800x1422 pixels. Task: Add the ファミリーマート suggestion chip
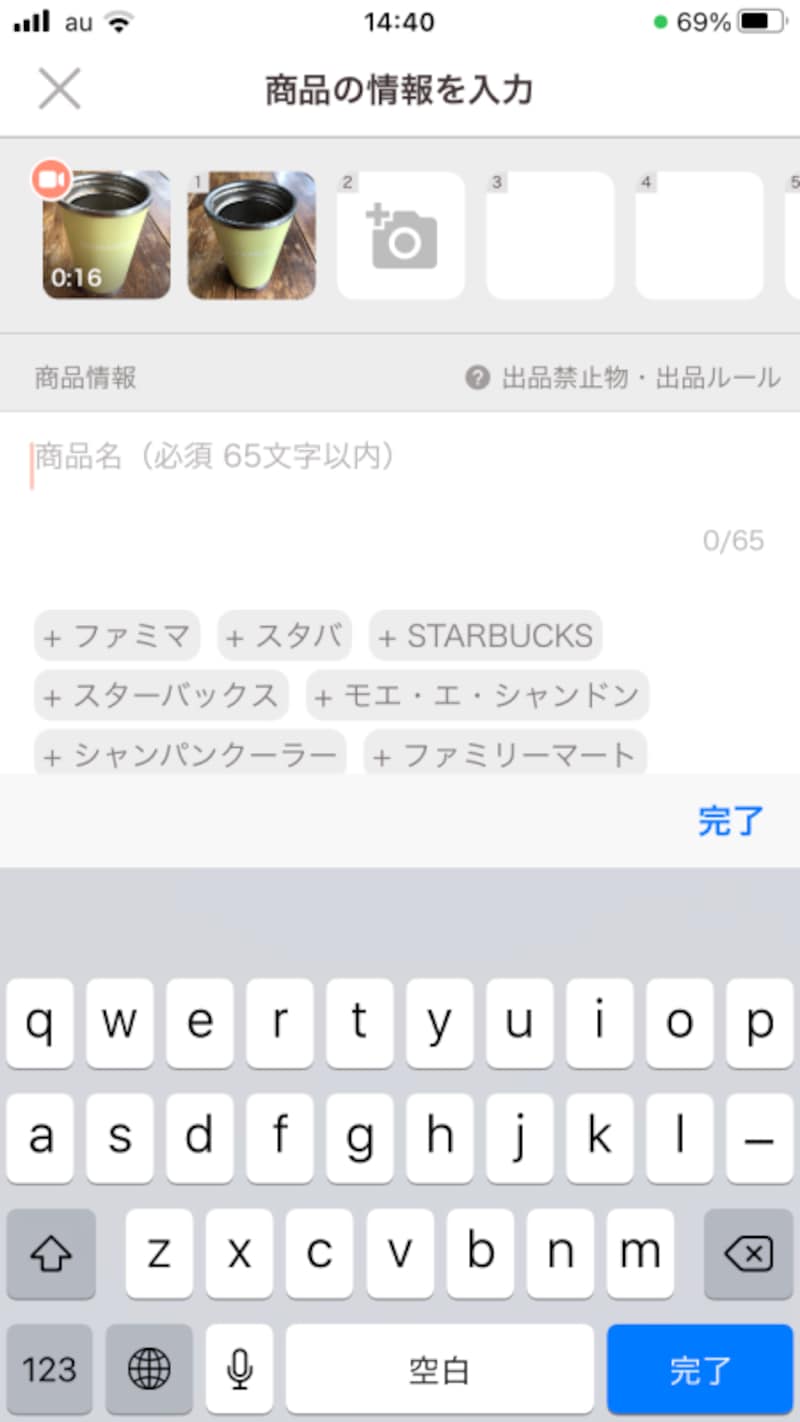click(x=505, y=755)
